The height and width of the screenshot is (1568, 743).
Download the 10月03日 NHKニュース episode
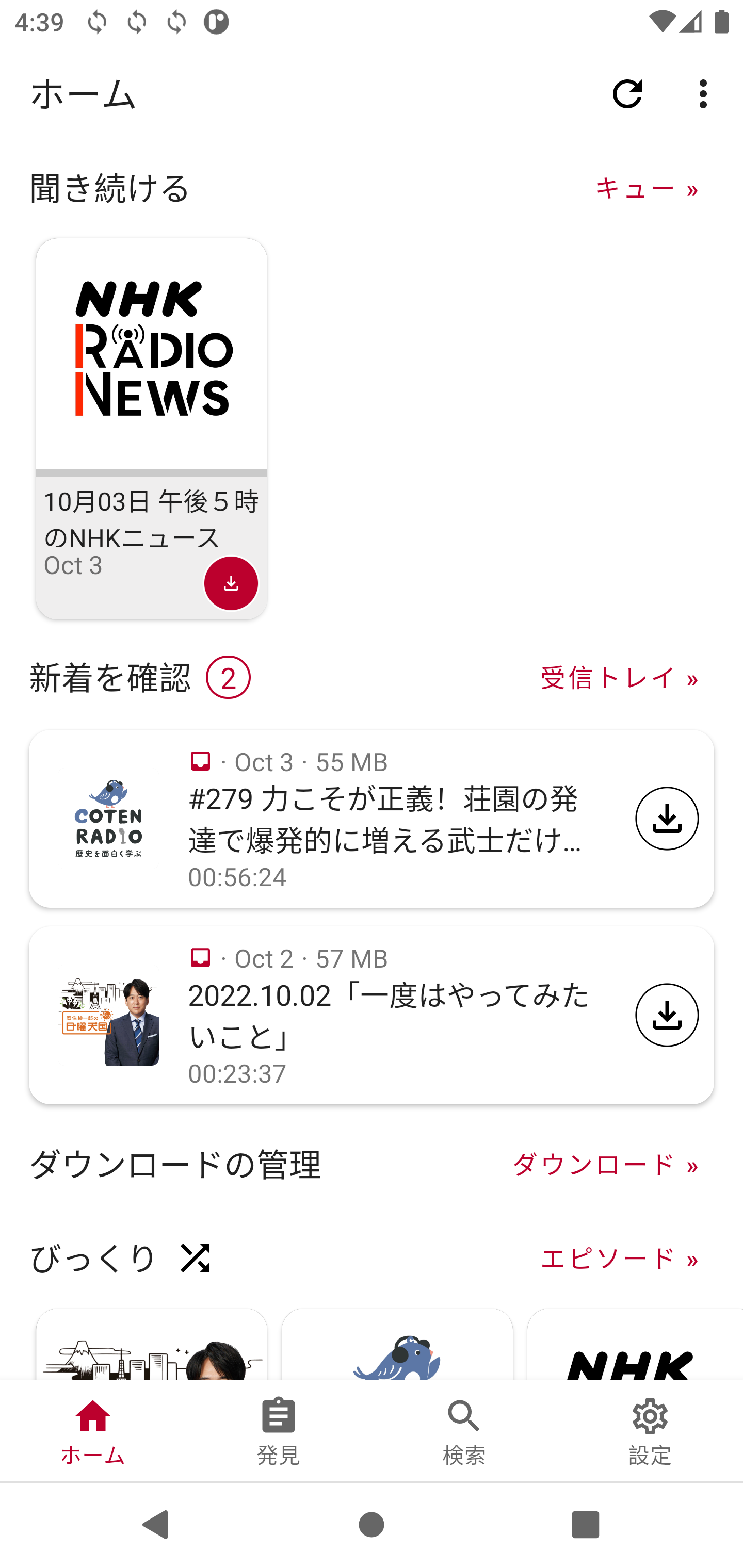[x=231, y=583]
